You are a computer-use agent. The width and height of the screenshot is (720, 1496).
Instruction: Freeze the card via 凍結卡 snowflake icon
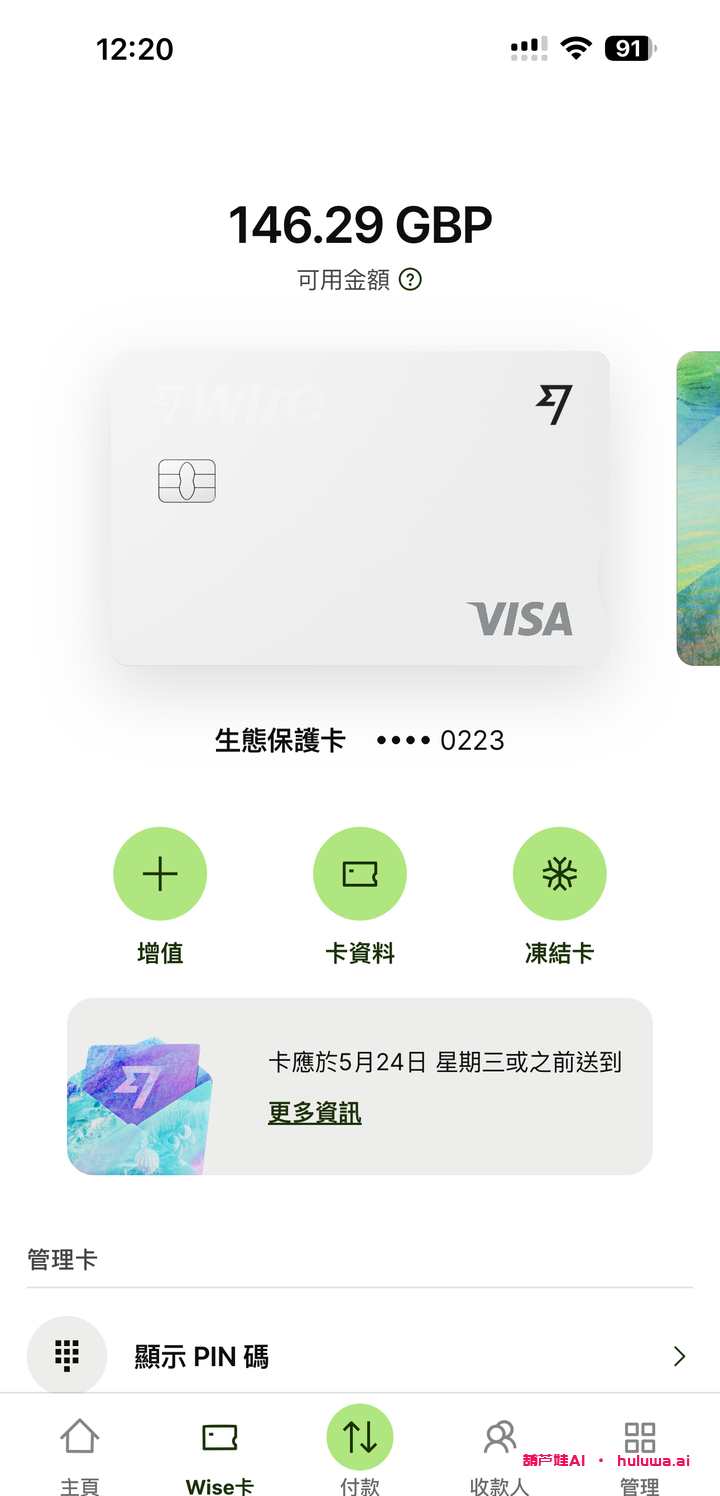click(560, 873)
